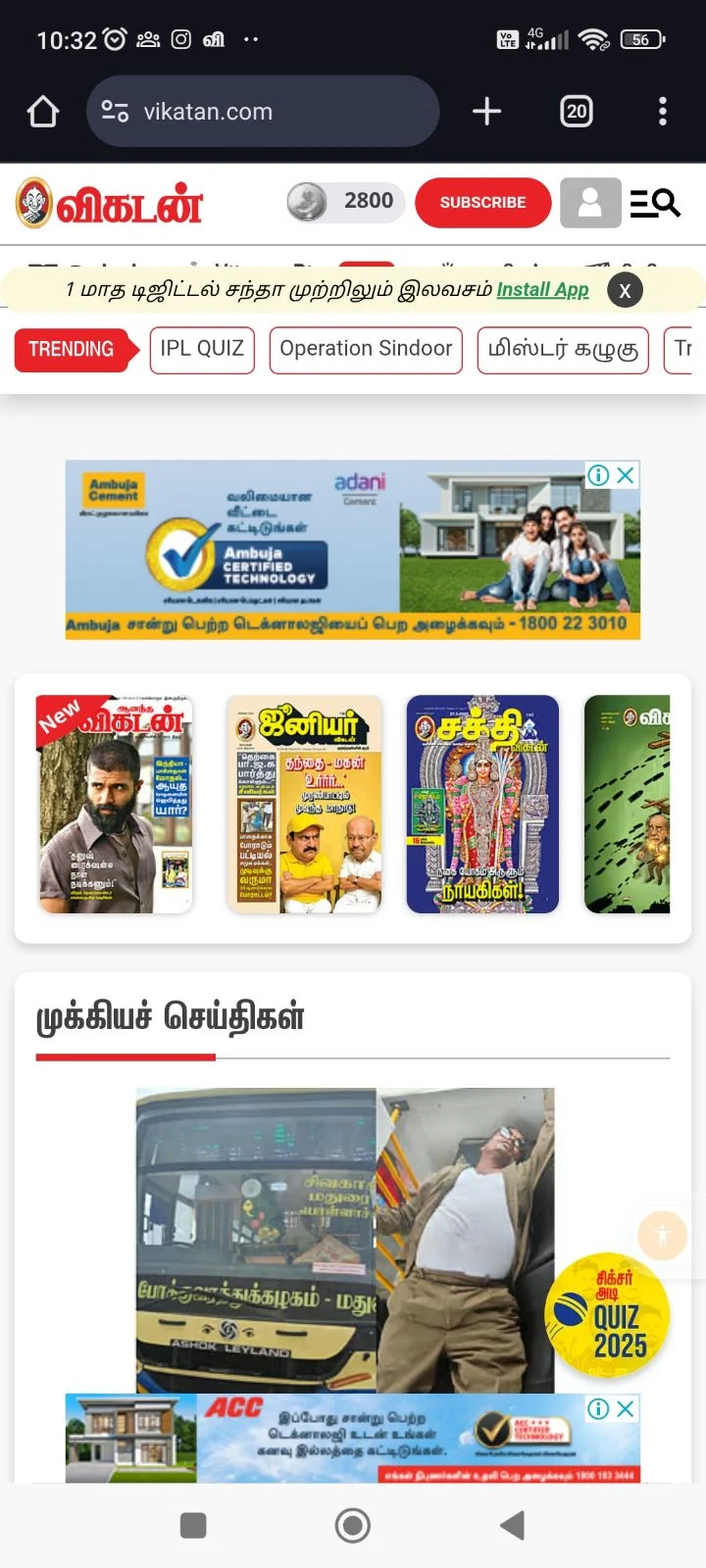Open the Sakthi Vikatan magazine cover
Screen dimensions: 706x1568
pyautogui.click(x=482, y=804)
